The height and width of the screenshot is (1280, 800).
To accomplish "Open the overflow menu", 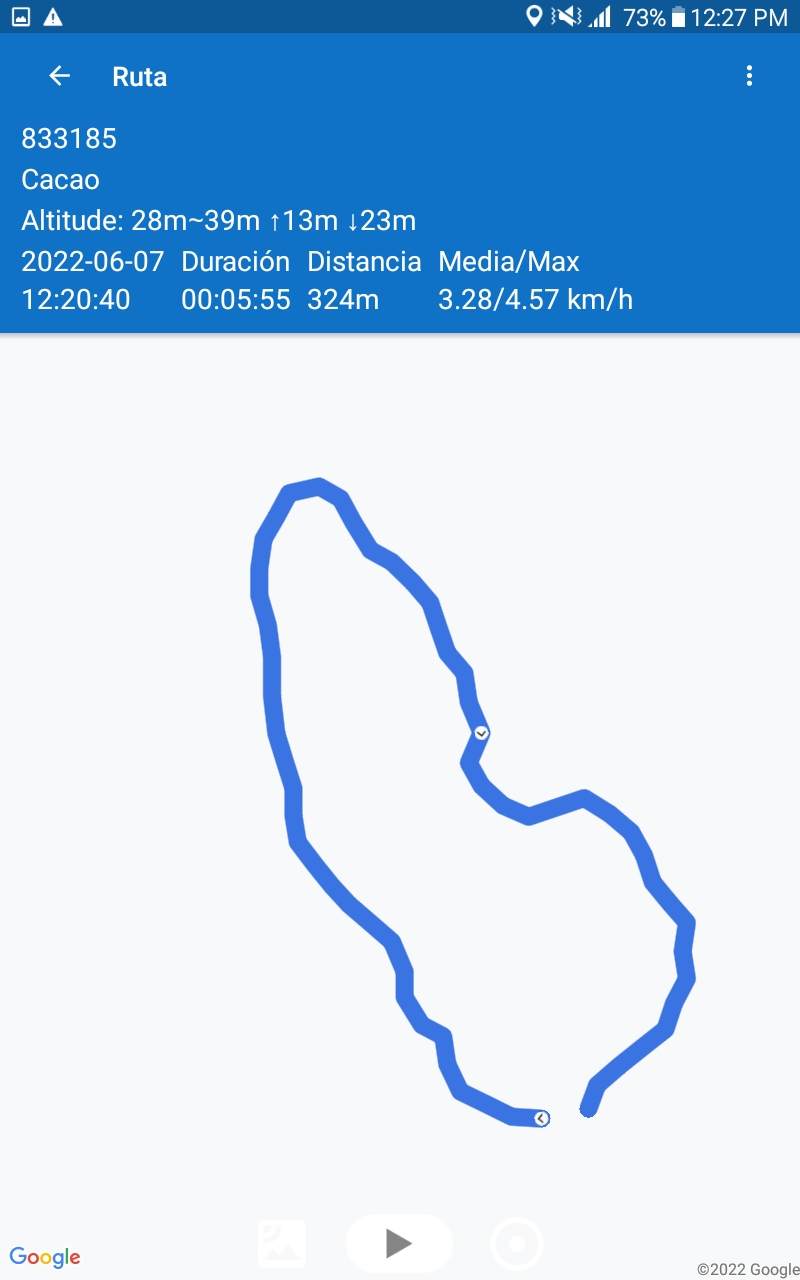I will tap(749, 76).
